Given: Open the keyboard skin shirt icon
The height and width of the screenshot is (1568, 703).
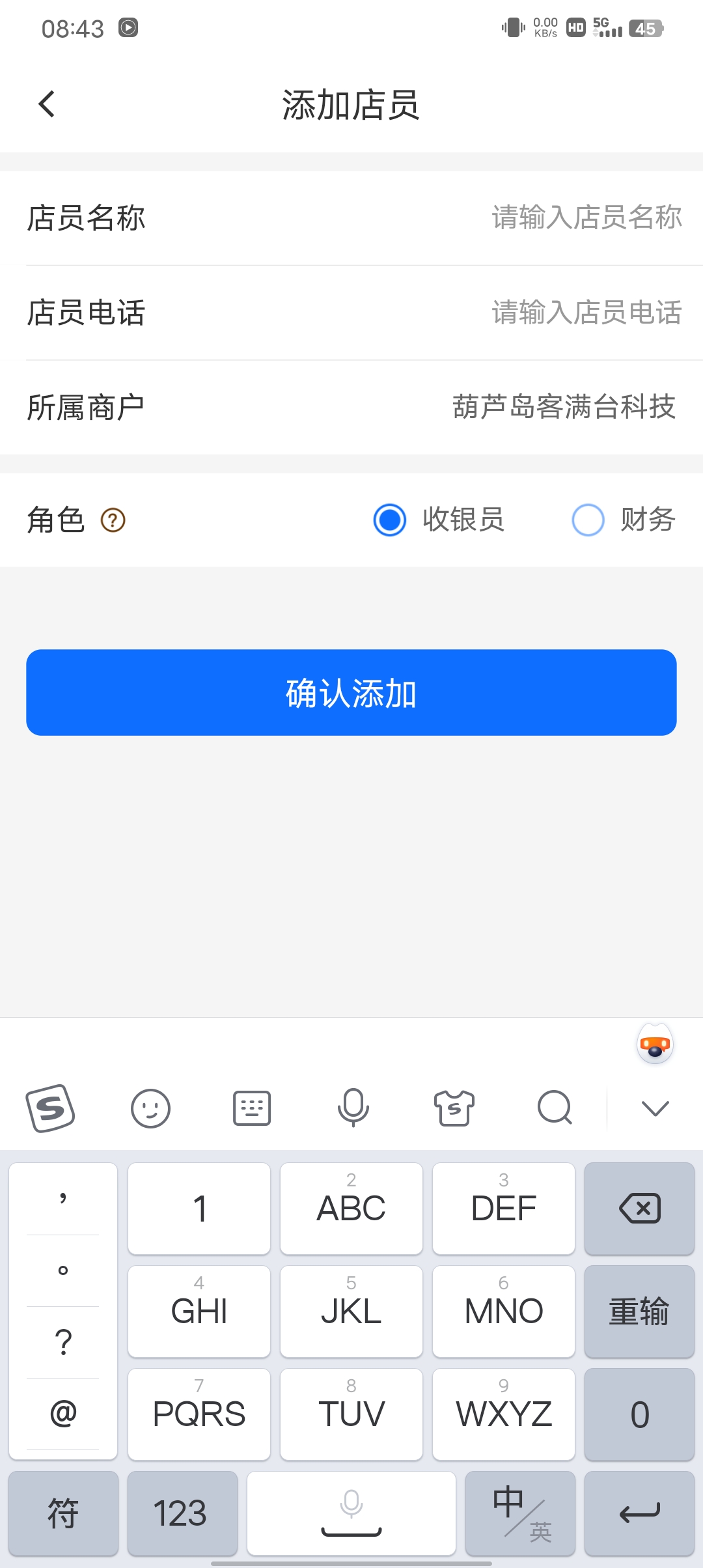Looking at the screenshot, I should click(x=454, y=1108).
